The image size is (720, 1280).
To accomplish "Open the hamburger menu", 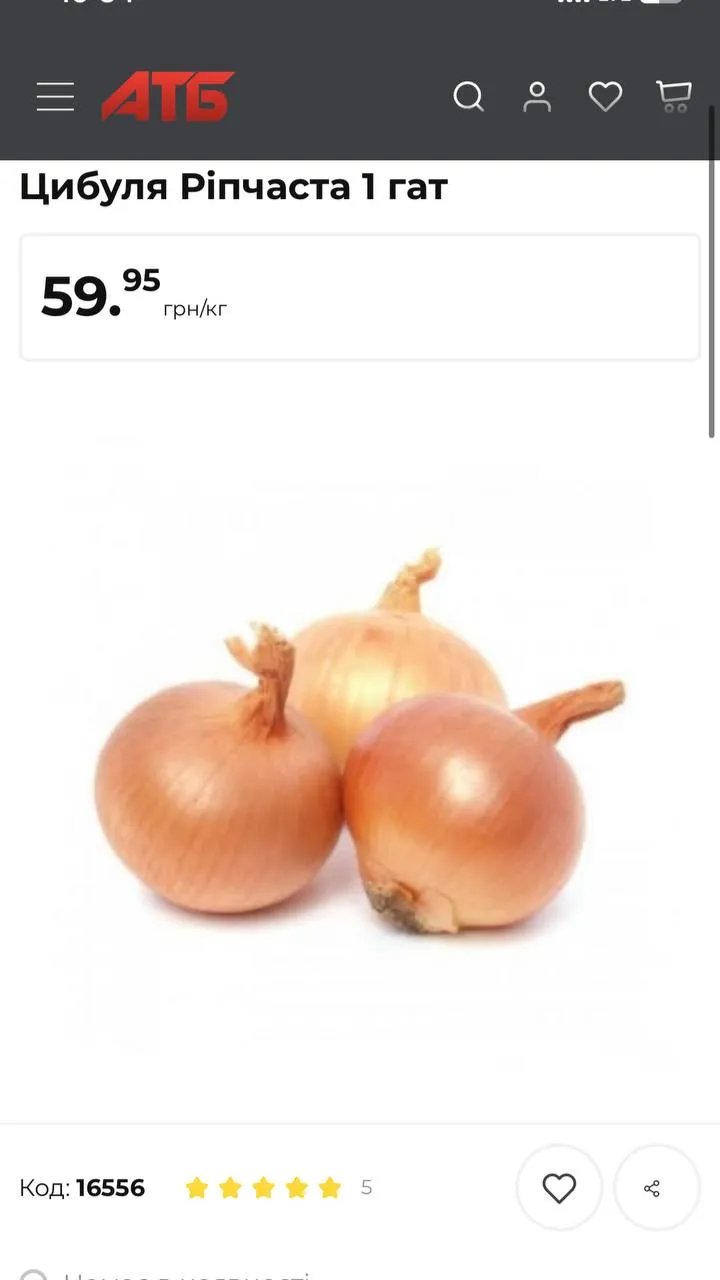I will (55, 97).
